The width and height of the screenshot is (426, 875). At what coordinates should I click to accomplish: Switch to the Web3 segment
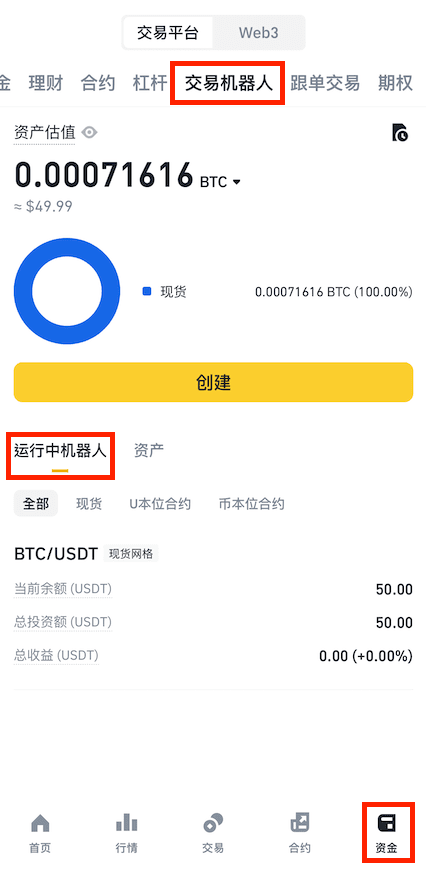coord(259,32)
